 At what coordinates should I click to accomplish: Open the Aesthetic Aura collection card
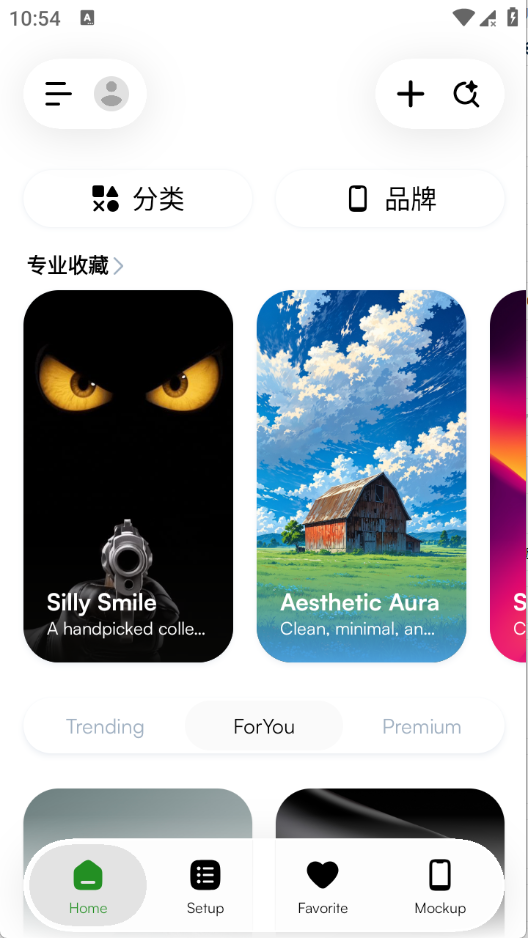click(361, 476)
